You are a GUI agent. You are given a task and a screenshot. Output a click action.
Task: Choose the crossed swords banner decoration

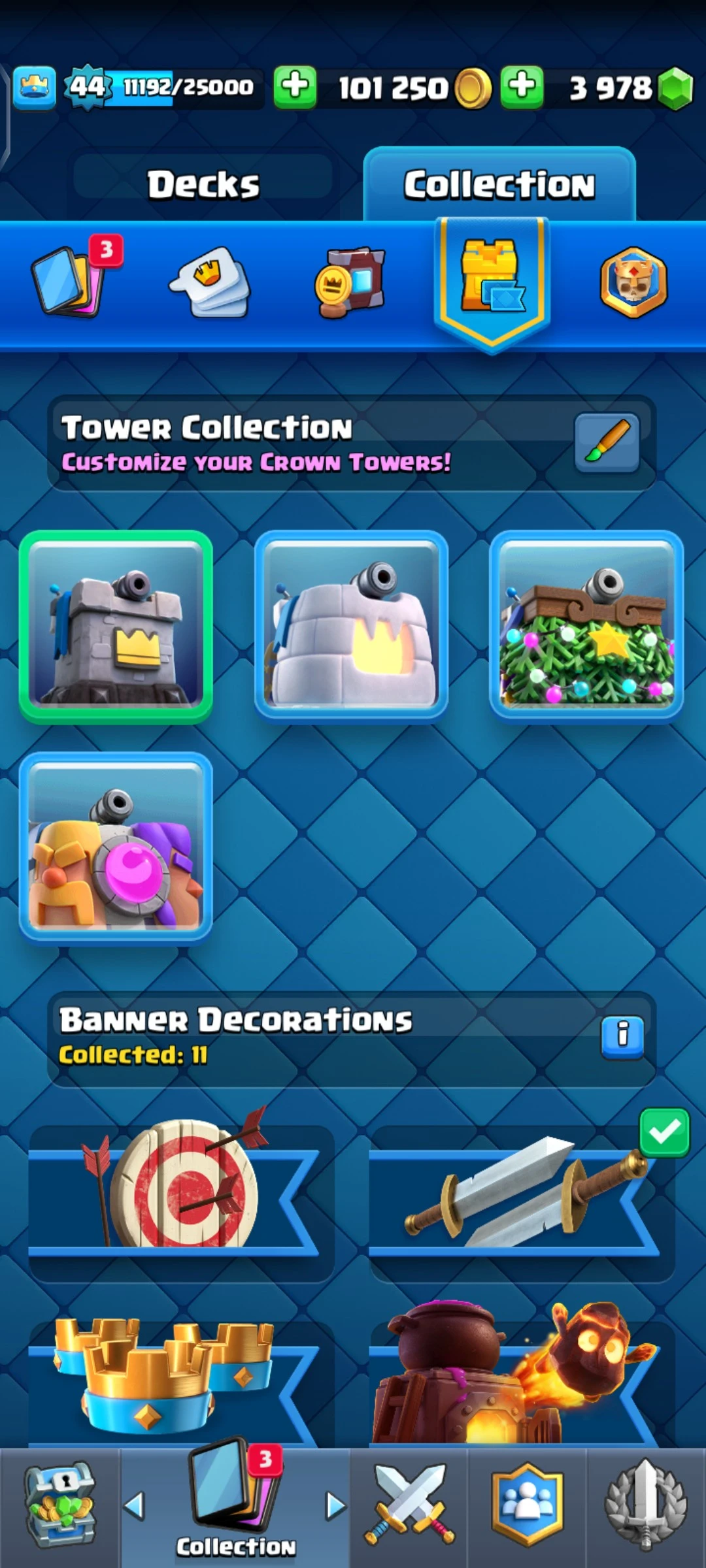(x=520, y=1196)
